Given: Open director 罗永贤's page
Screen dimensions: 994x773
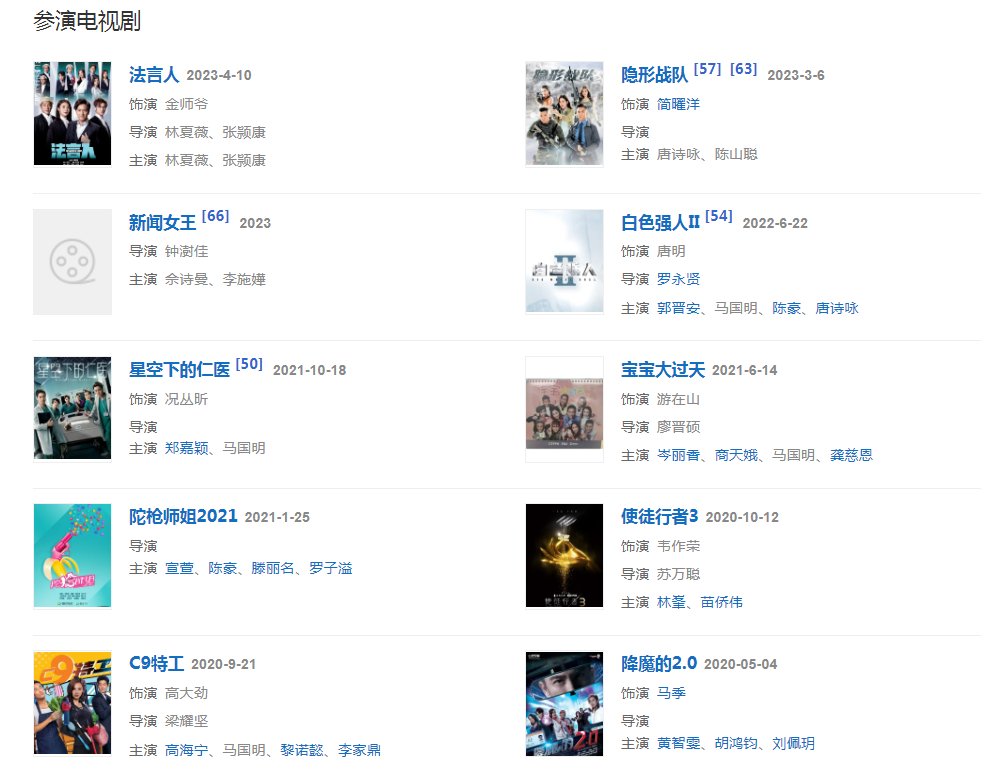Looking at the screenshot, I should tap(679, 279).
